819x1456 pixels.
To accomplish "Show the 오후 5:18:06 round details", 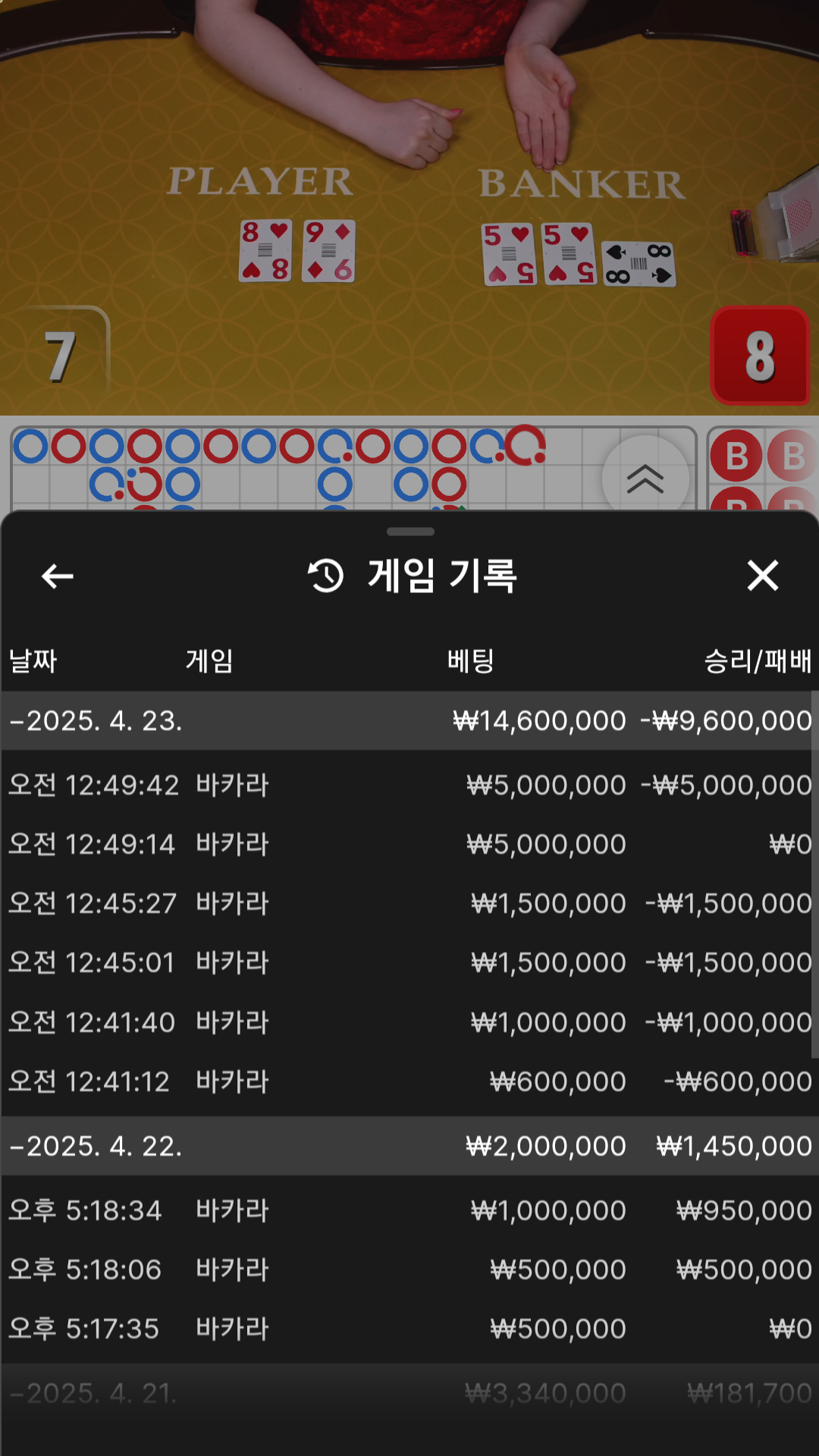I will point(409,1269).
